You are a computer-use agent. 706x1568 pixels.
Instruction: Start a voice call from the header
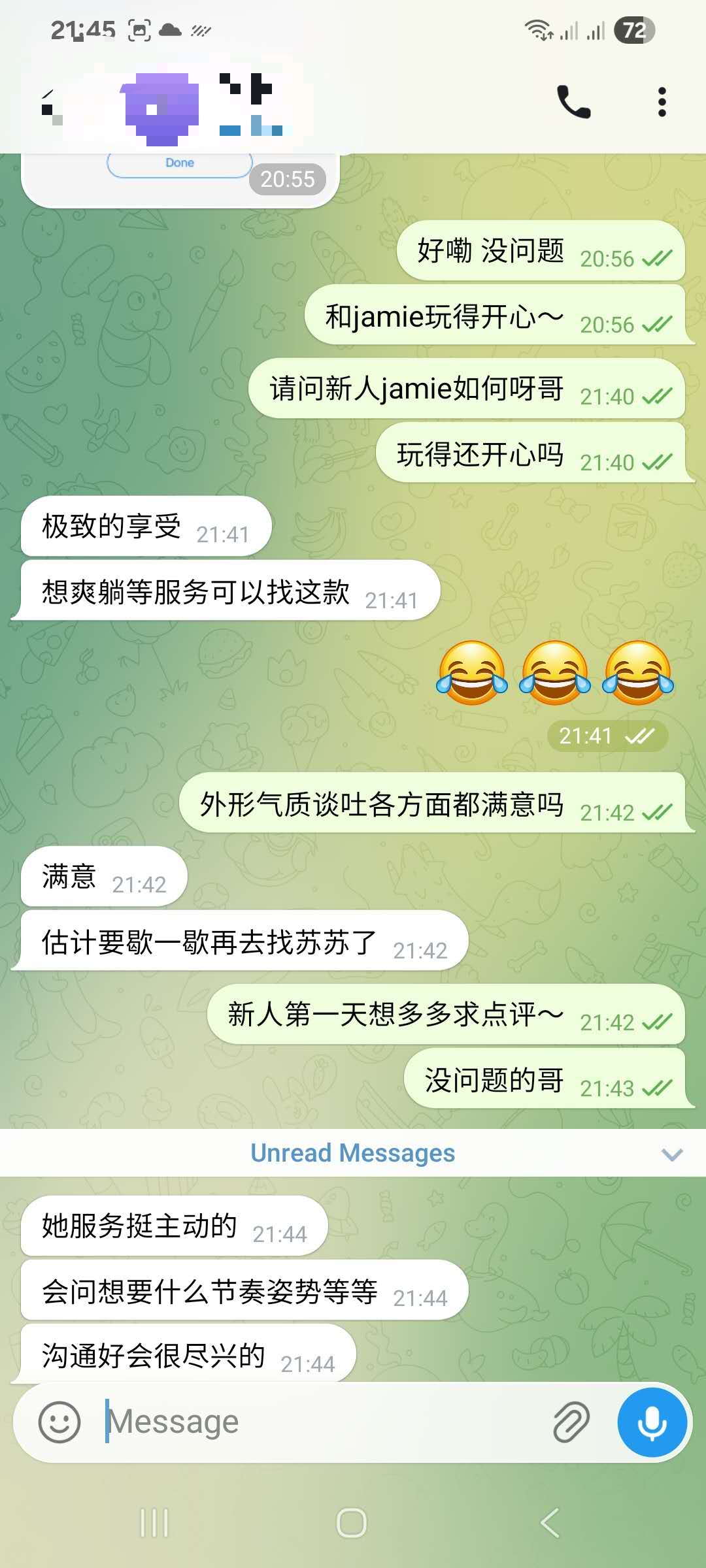pos(573,103)
